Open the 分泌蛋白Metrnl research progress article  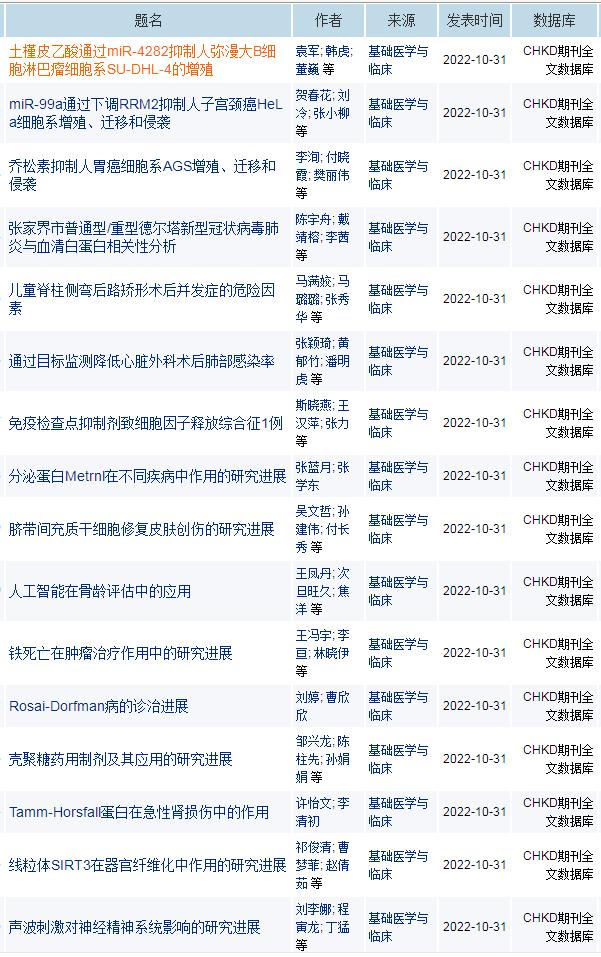pos(147,476)
